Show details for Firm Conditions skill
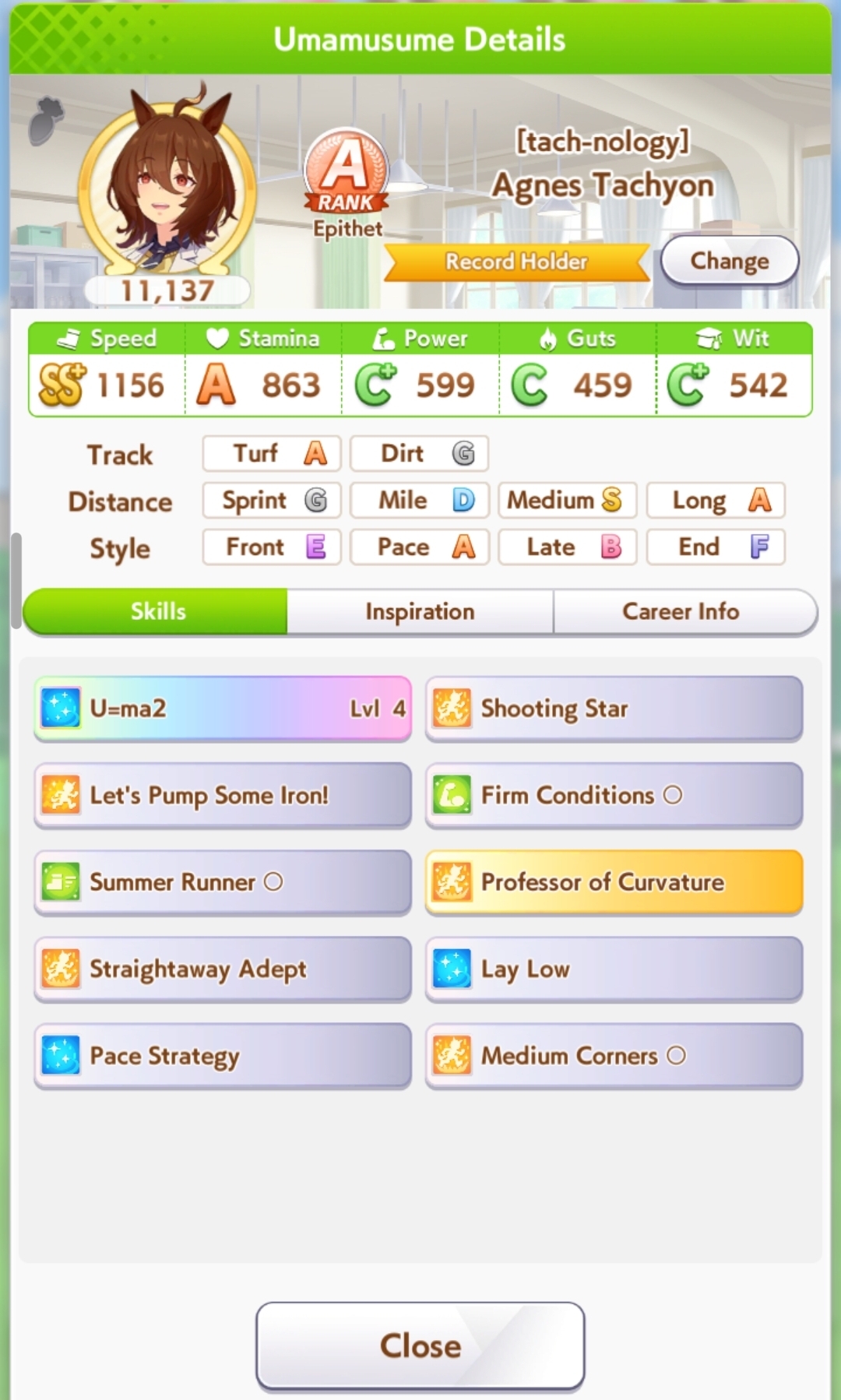 [x=614, y=795]
